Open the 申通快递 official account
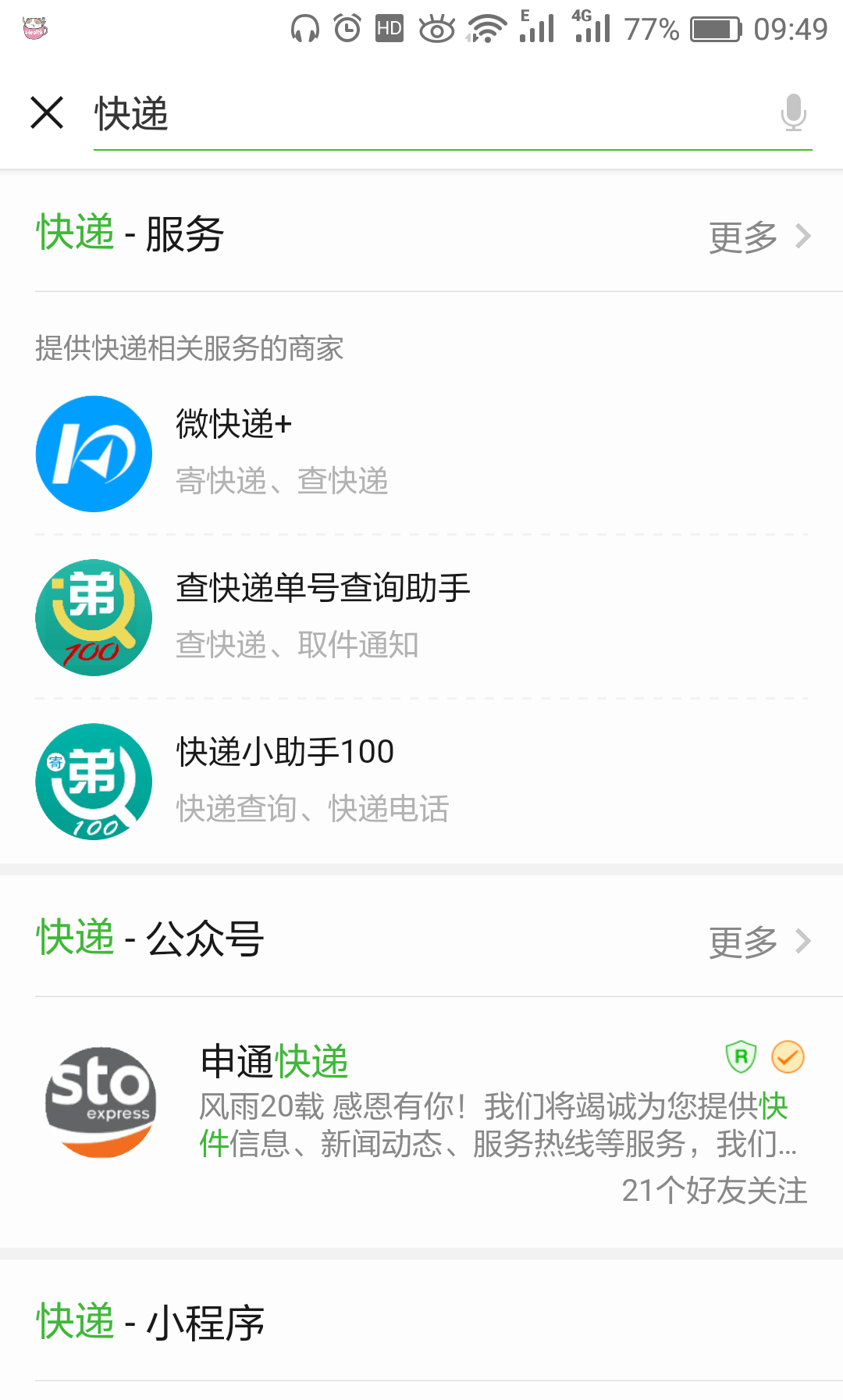843x1400 pixels. pyautogui.click(x=421, y=1122)
